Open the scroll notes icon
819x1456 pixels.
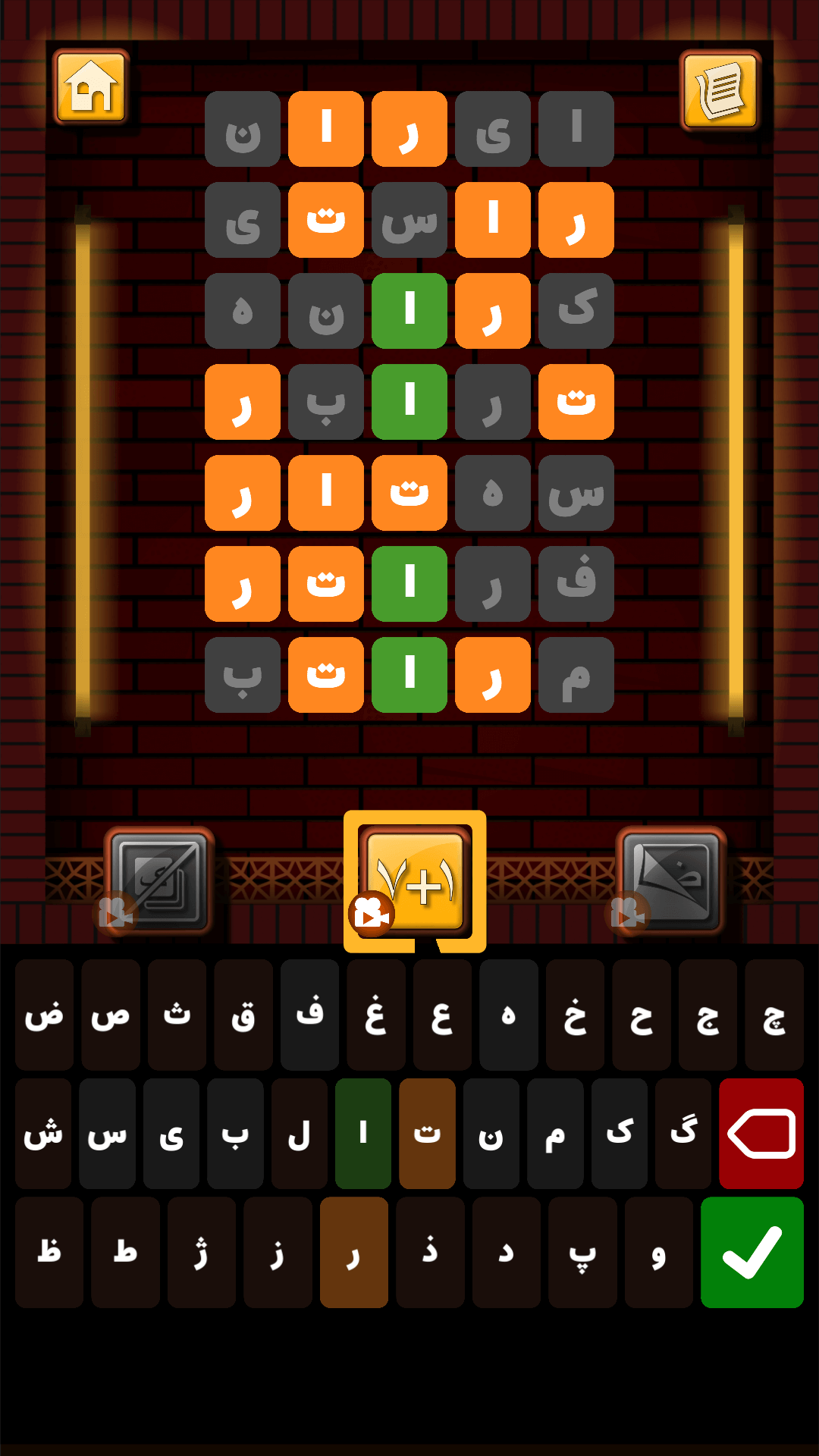(720, 91)
